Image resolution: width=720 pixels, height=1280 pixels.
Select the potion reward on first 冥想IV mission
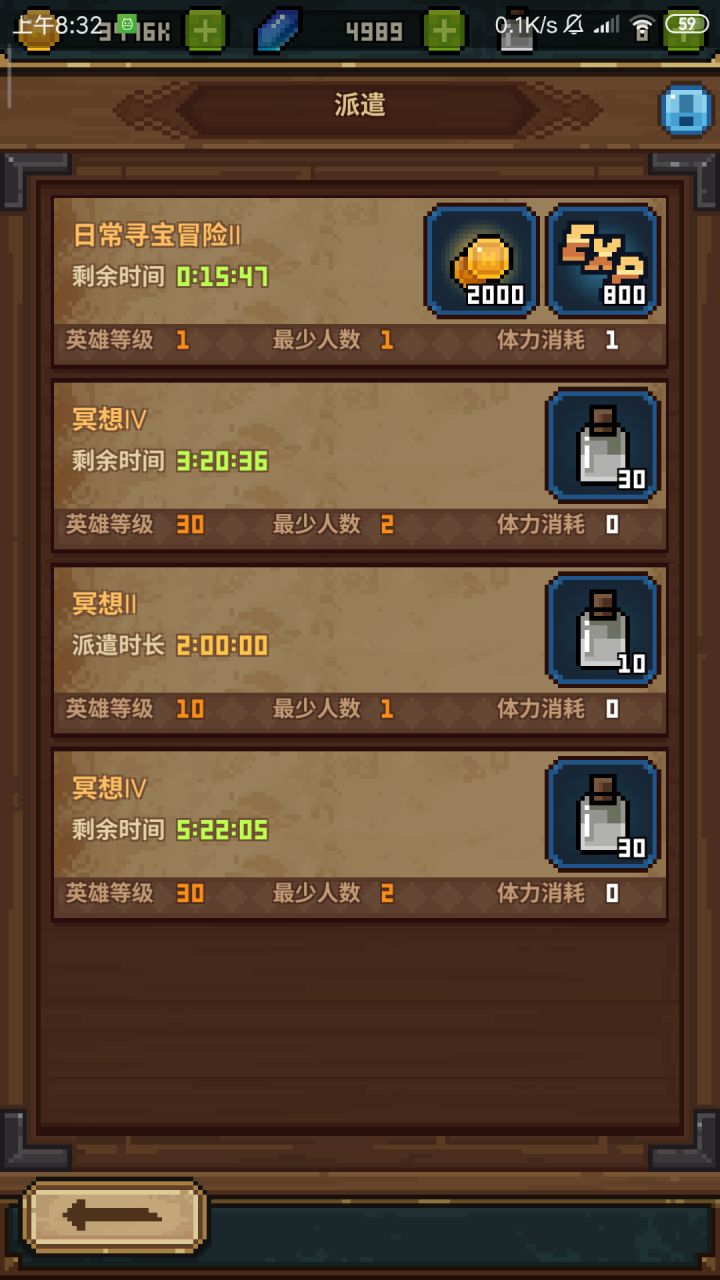tap(604, 447)
